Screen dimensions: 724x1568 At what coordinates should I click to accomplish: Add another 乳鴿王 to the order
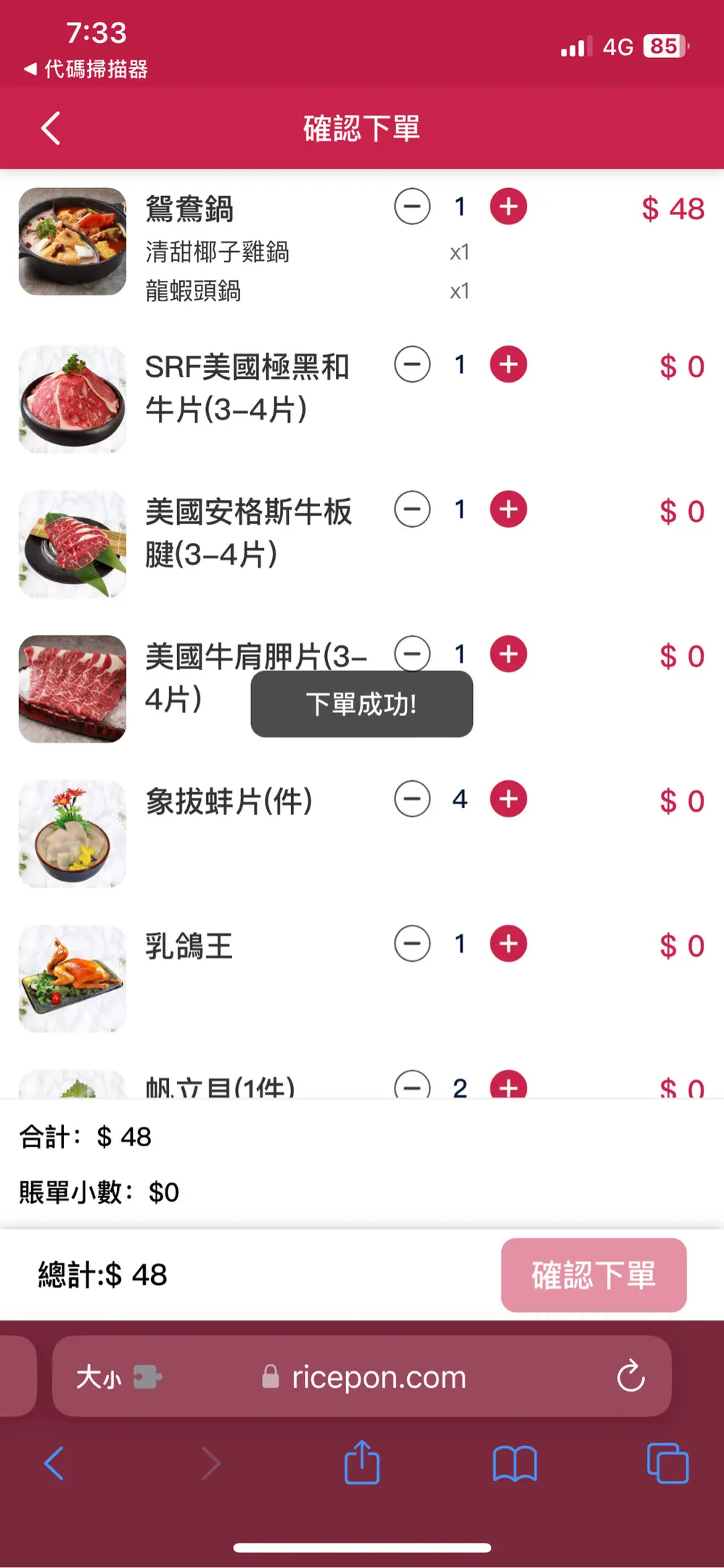(509, 944)
